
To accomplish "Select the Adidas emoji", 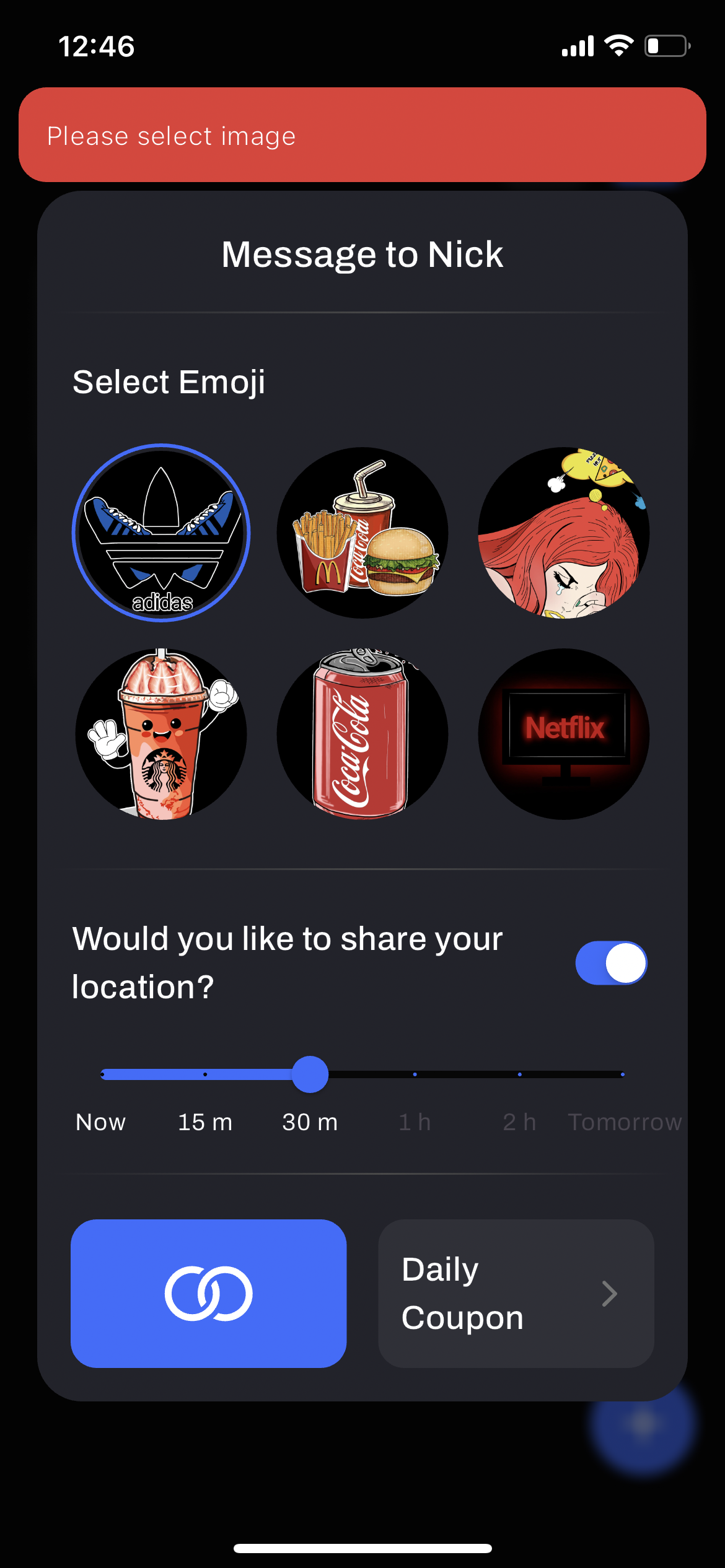I will click(161, 533).
